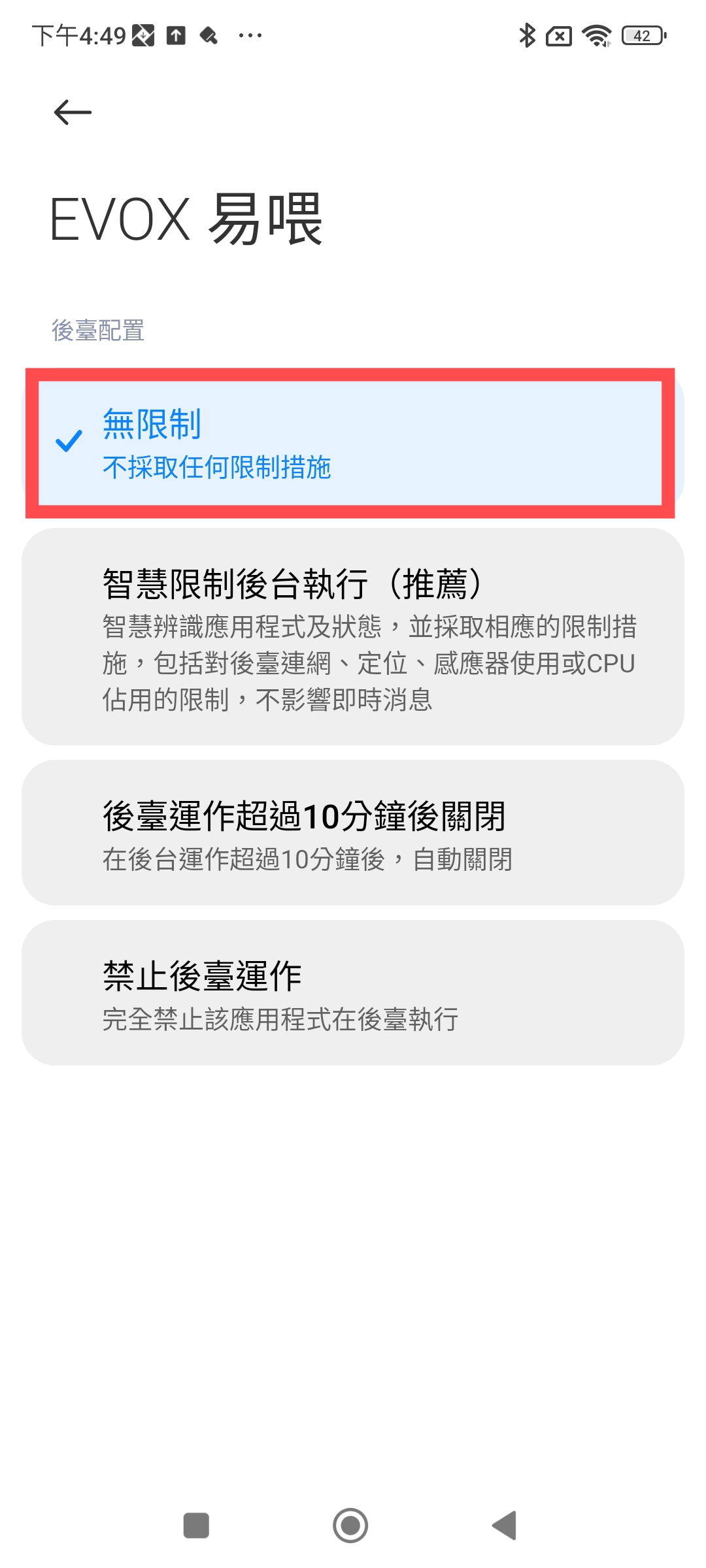This screenshot has width=706, height=1568.
Task: Choose 智慧限制後台執行（推薦）
Action: (352, 637)
